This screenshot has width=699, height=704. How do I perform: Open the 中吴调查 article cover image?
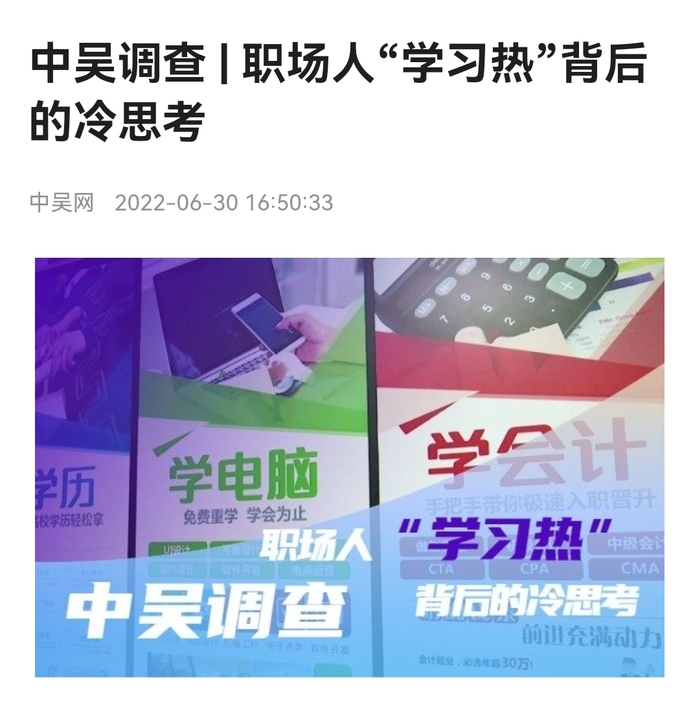click(x=349, y=467)
